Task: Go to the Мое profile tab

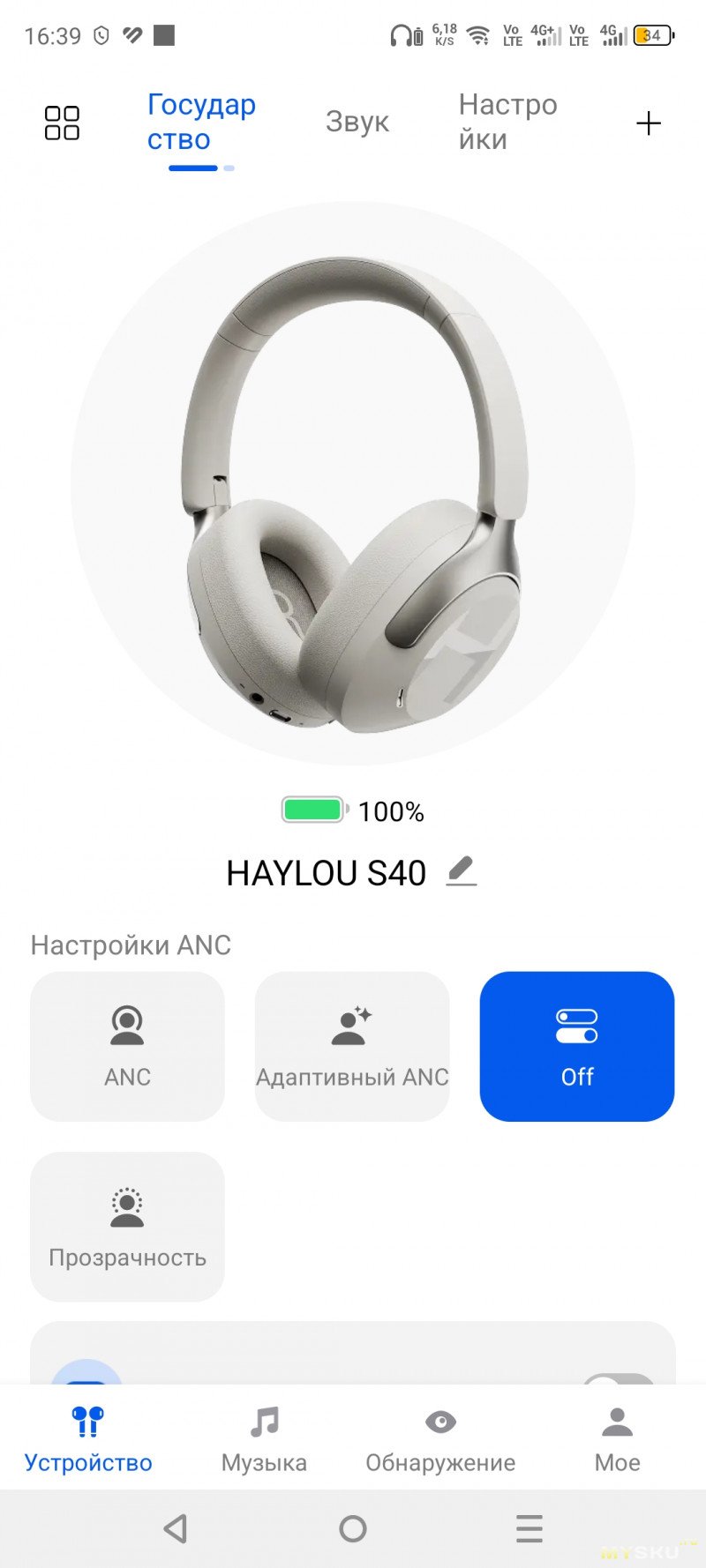Action: [617, 1439]
